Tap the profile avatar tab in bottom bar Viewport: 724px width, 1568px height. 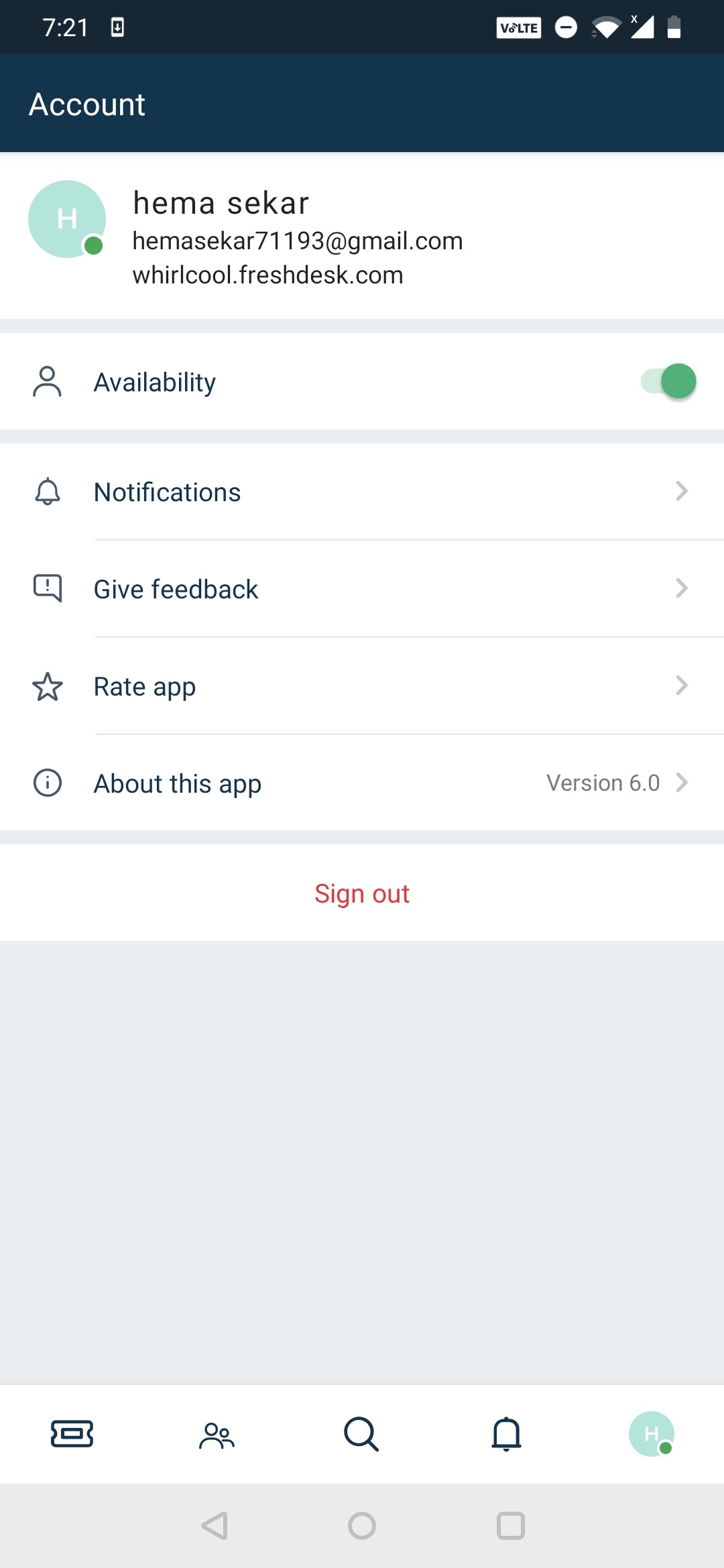(x=652, y=1434)
